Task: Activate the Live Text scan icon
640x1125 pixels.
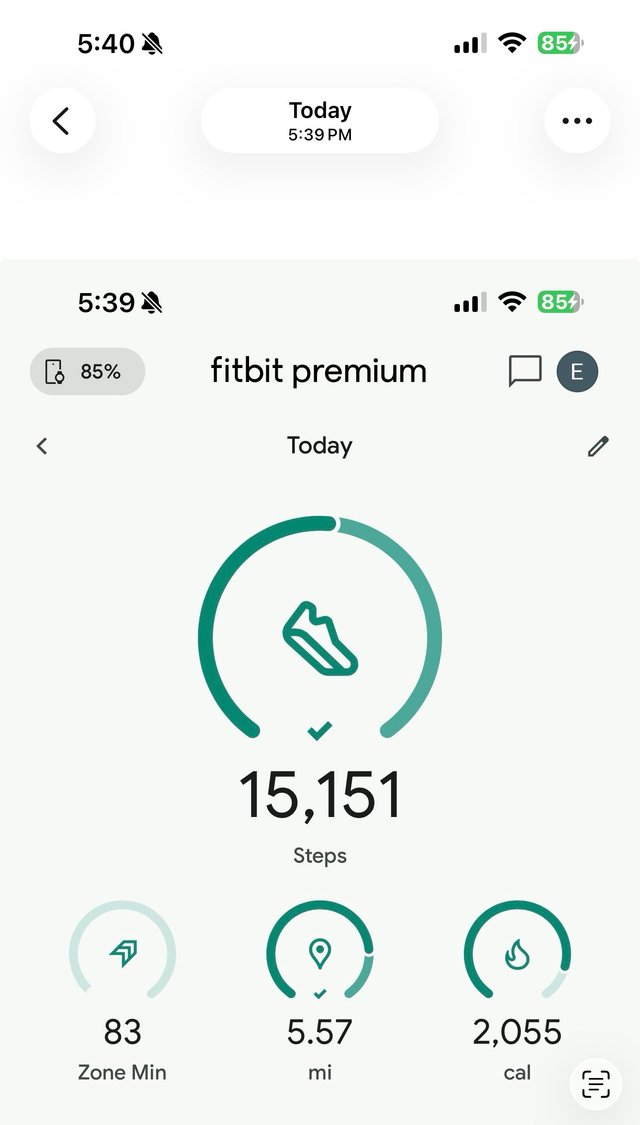Action: coord(595,1084)
